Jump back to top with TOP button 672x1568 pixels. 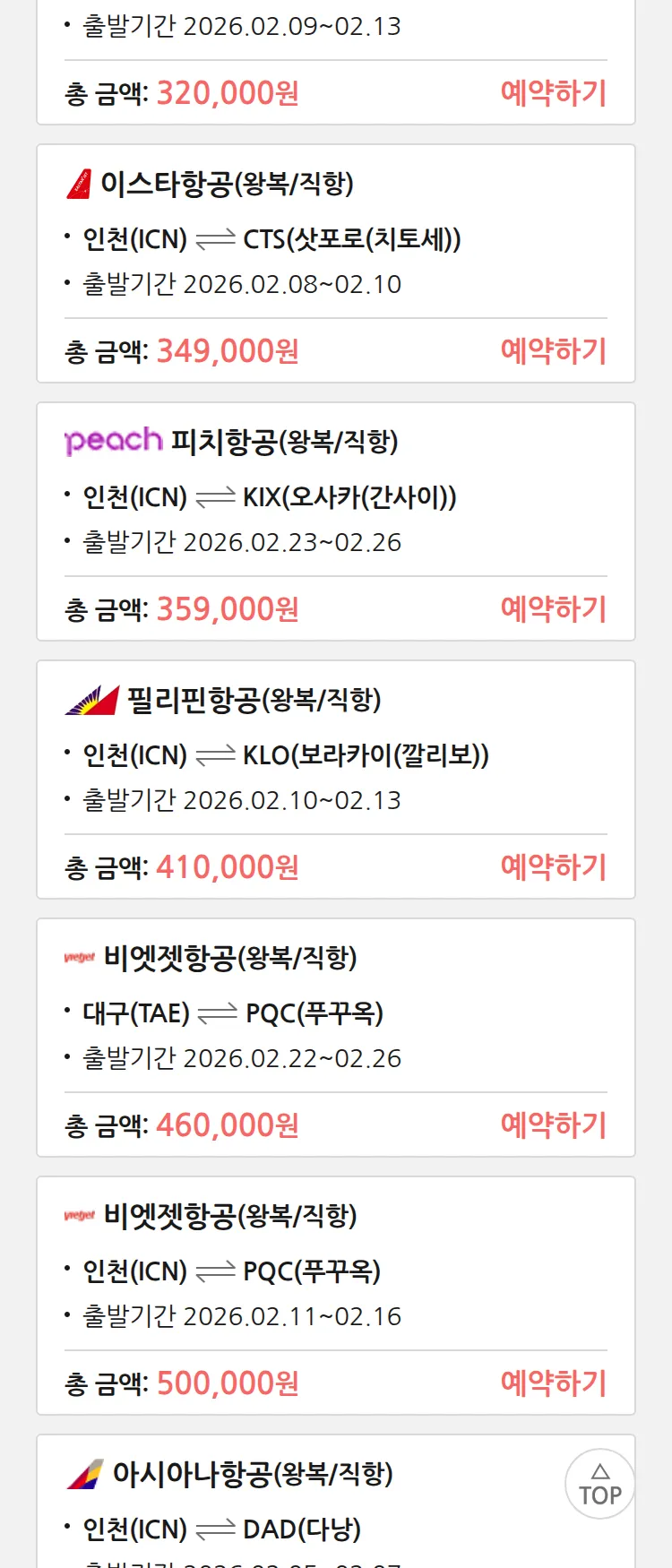click(599, 1484)
